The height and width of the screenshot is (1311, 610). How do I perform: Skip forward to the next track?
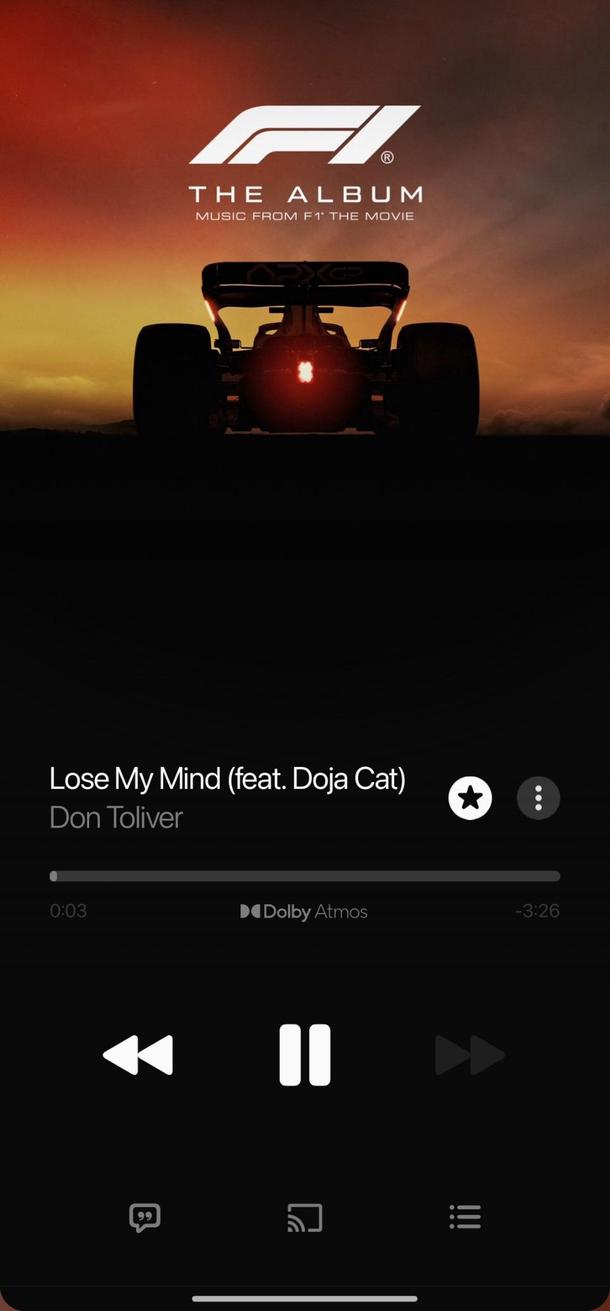470,1055
